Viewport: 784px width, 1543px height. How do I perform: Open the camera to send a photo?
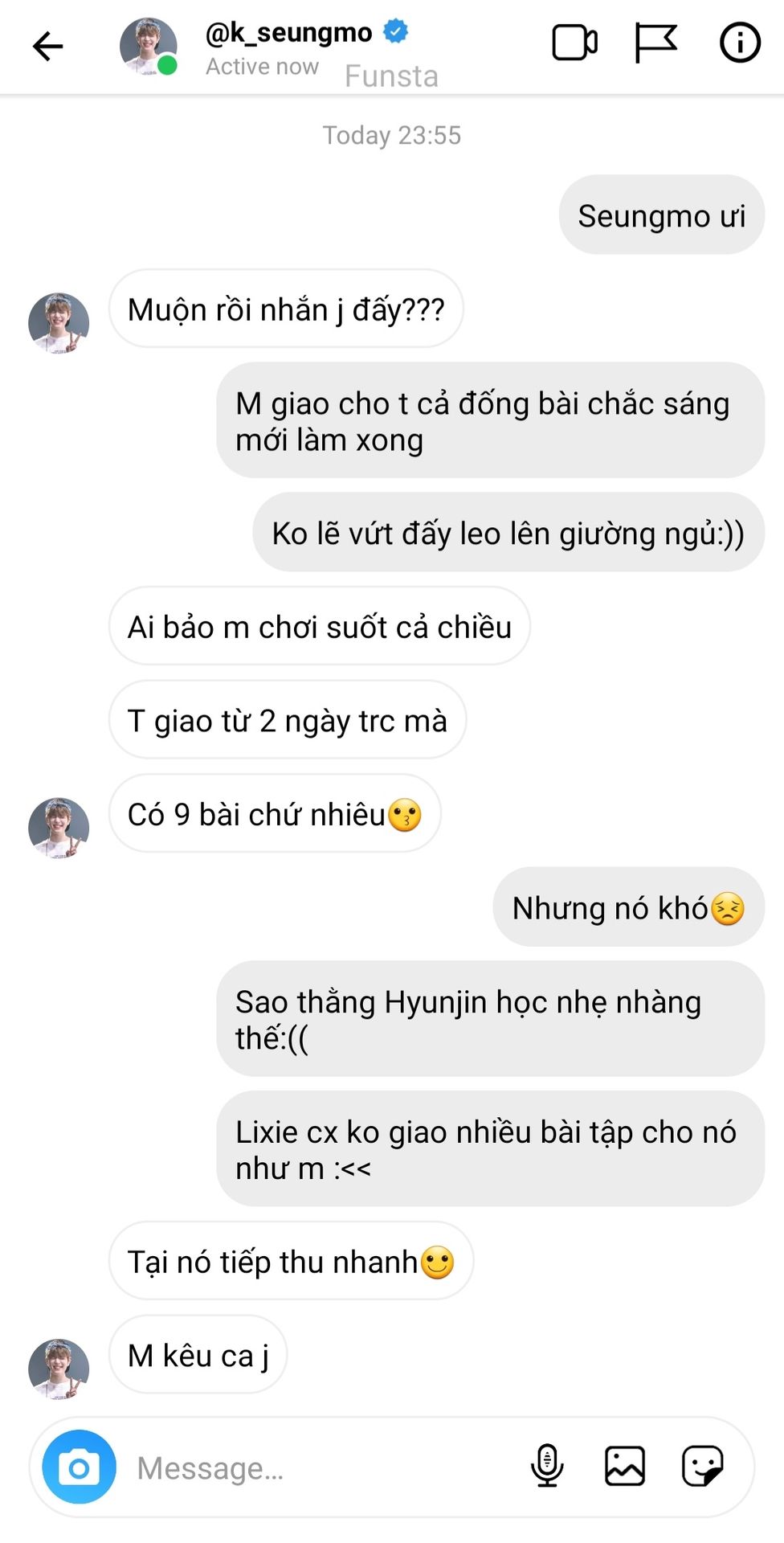(x=79, y=1467)
